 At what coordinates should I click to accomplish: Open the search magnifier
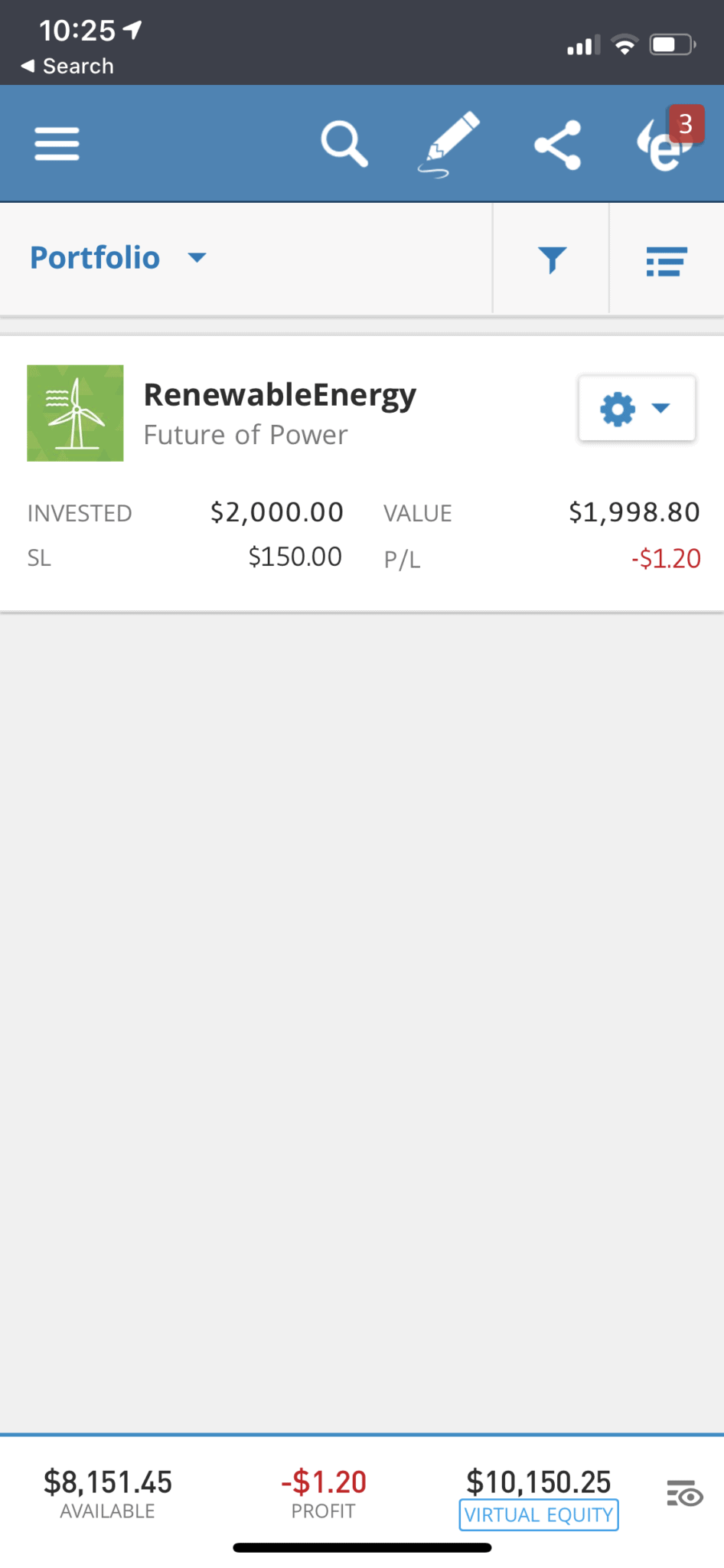[344, 143]
